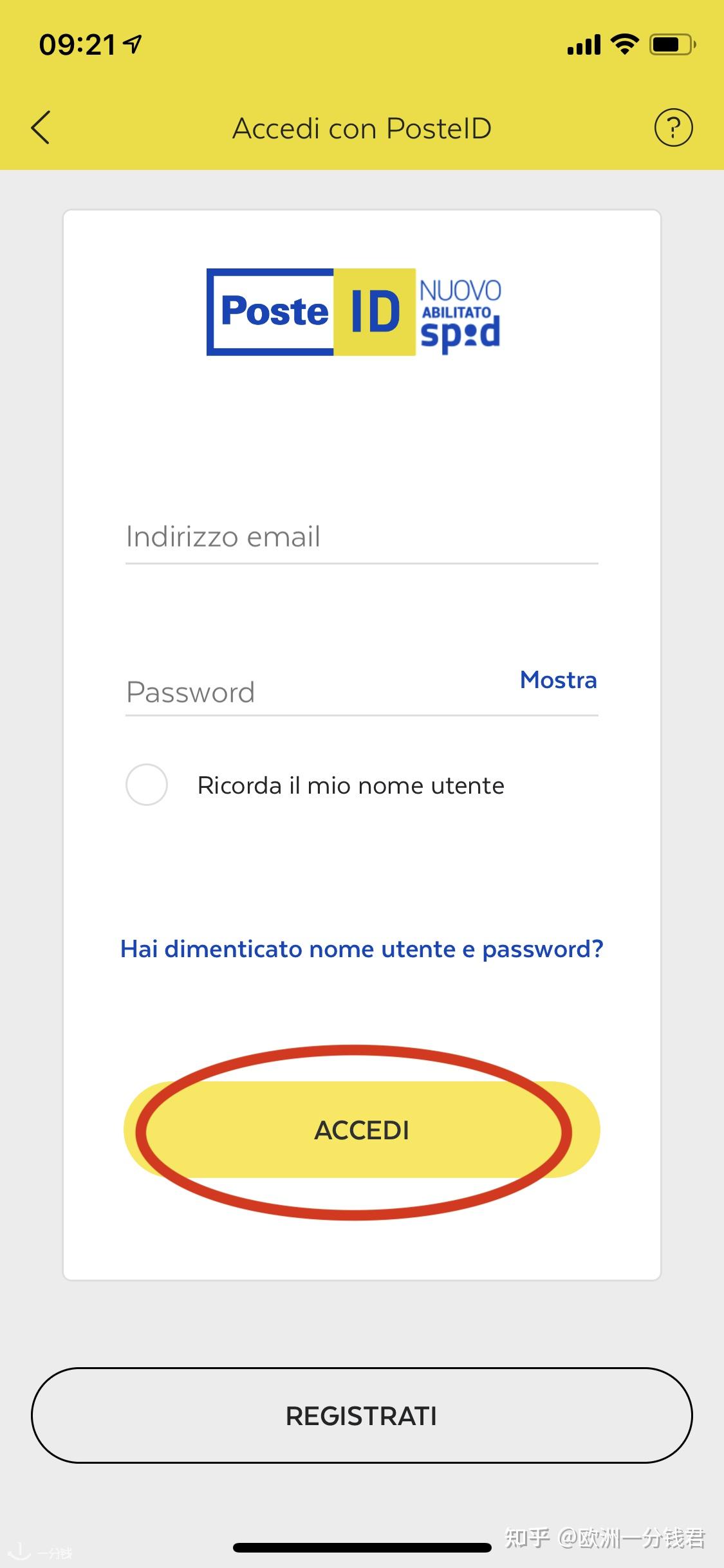The width and height of the screenshot is (724, 1568).
Task: Open Hai dimenticato nome utente e password link
Action: tap(362, 949)
